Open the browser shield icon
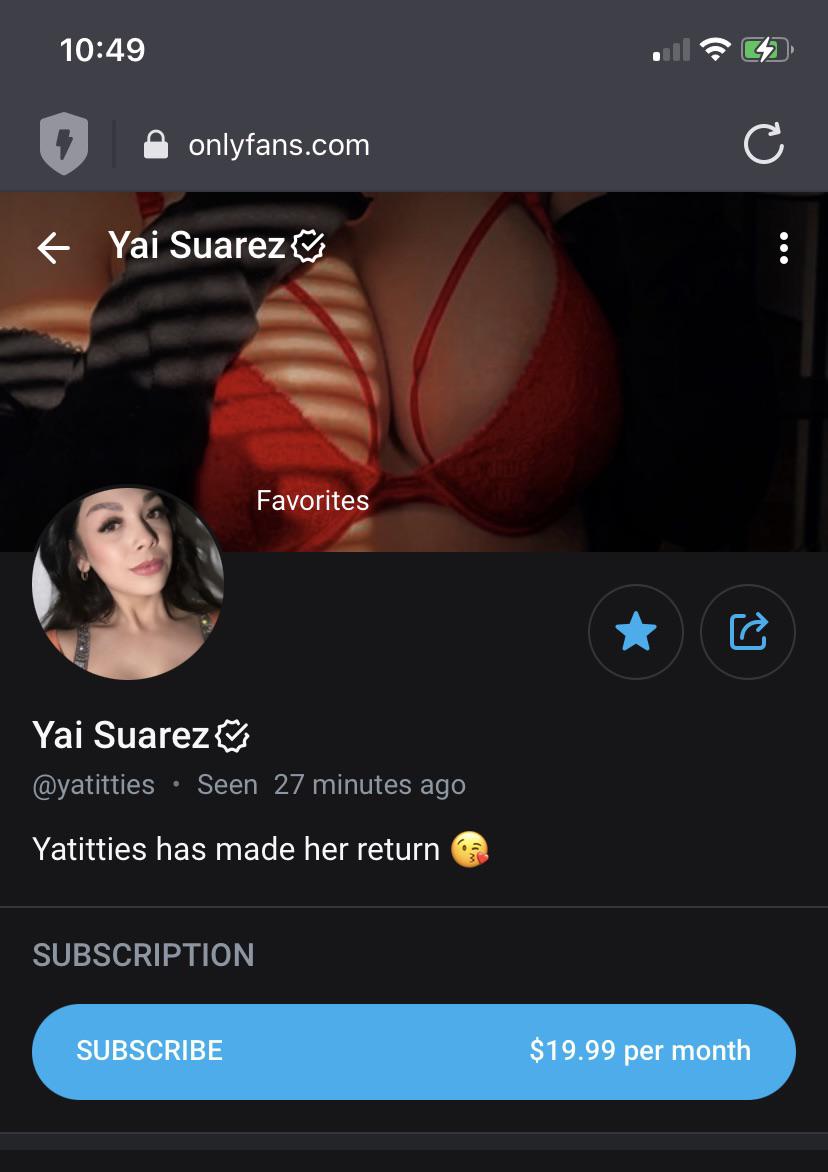This screenshot has width=828, height=1172. tap(64, 145)
